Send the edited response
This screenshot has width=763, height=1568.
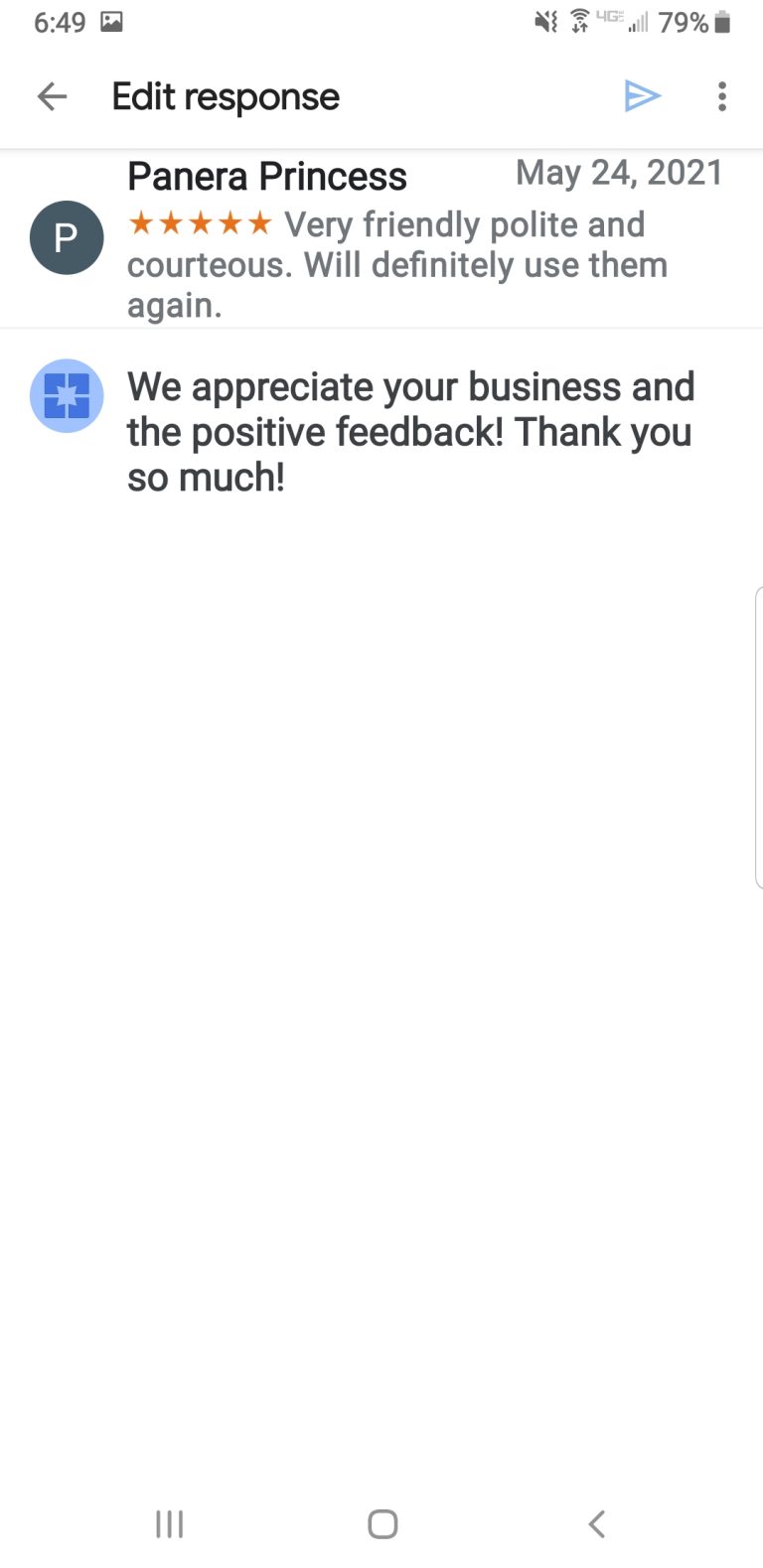(x=642, y=96)
